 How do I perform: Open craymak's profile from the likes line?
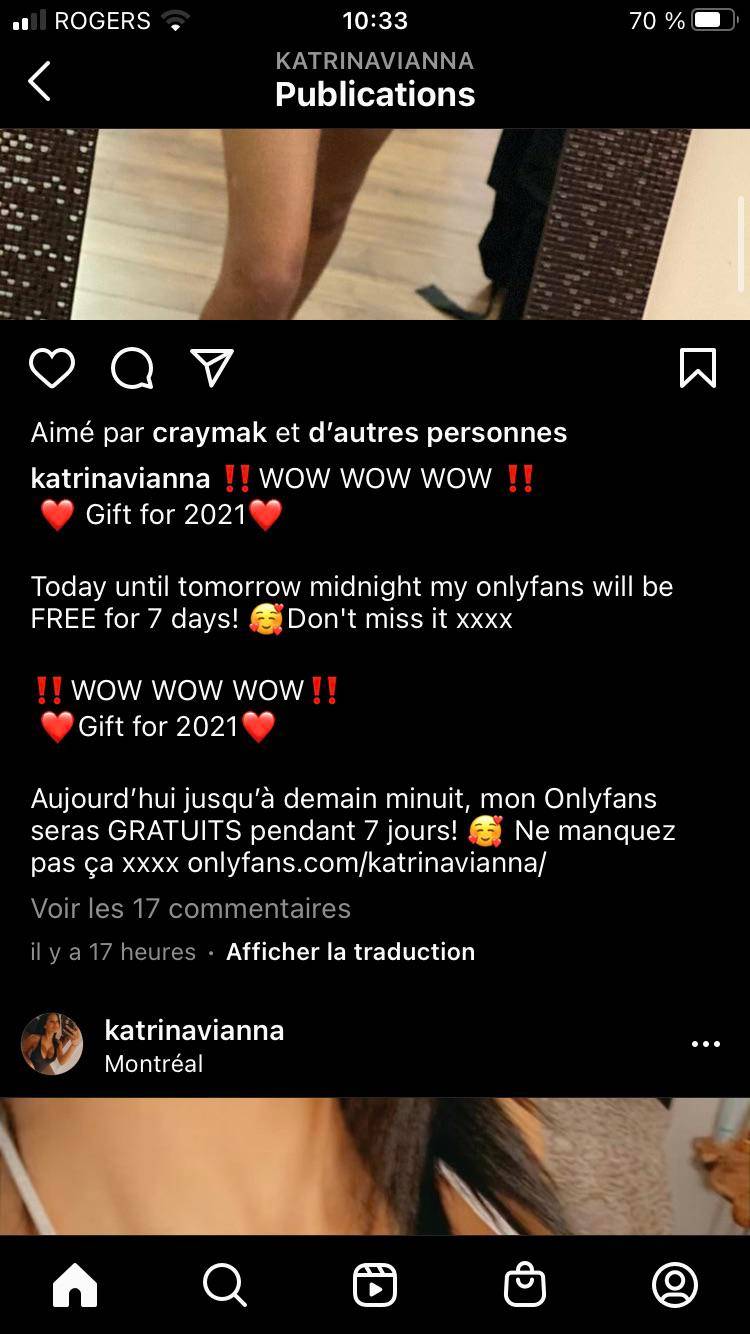pyautogui.click(x=209, y=432)
